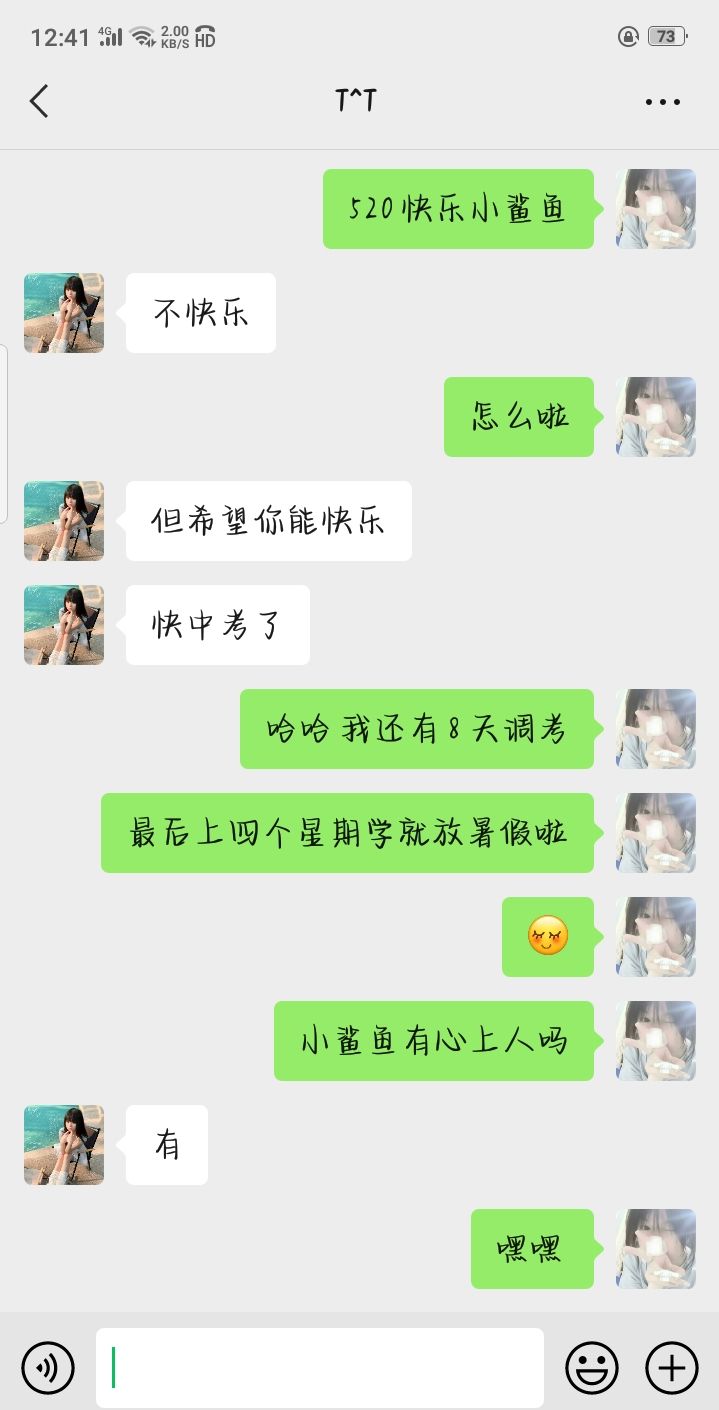Open the plus attachments menu

[671, 1367]
